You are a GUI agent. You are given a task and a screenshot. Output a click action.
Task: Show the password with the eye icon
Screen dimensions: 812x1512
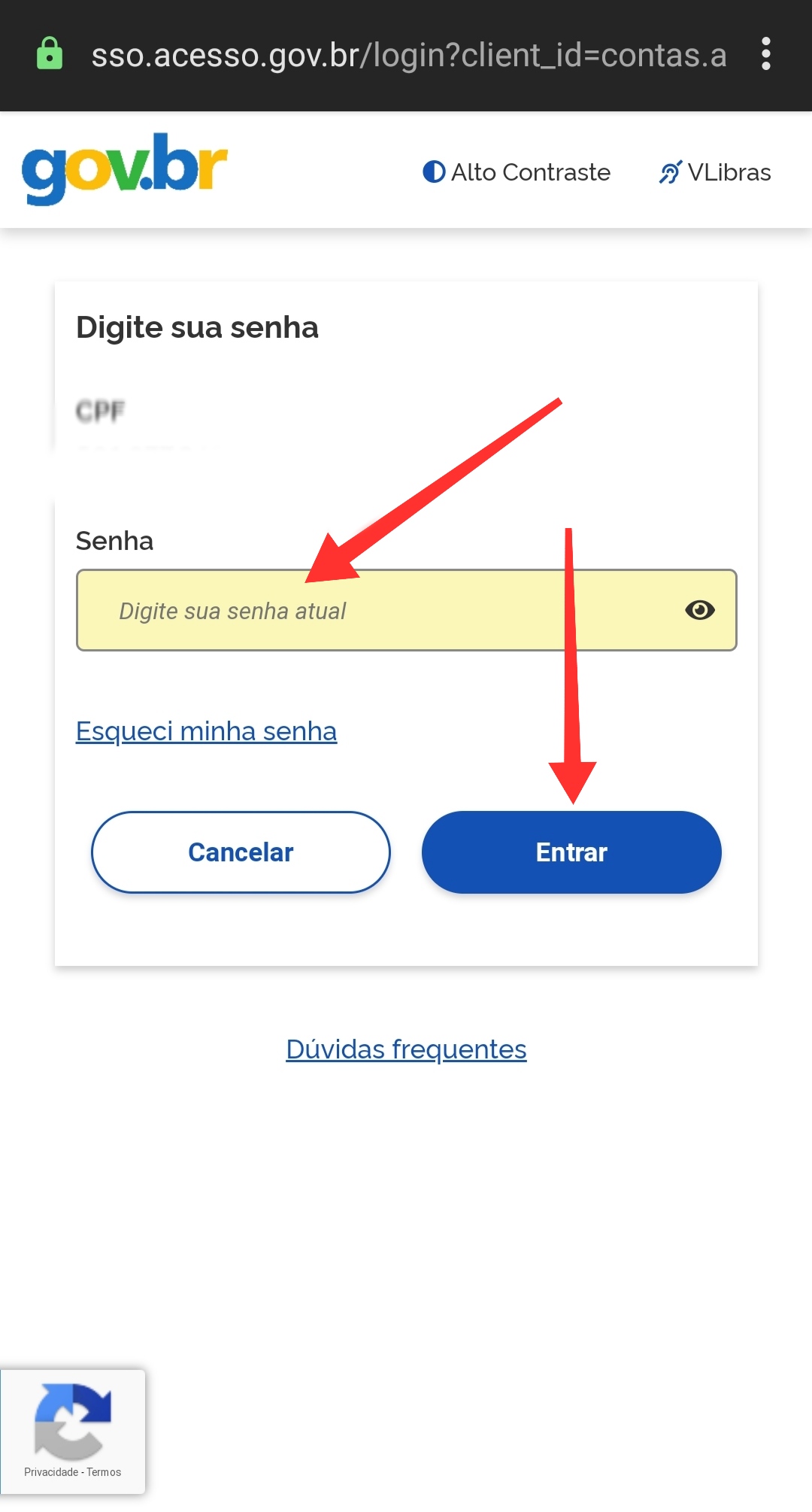pos(699,610)
